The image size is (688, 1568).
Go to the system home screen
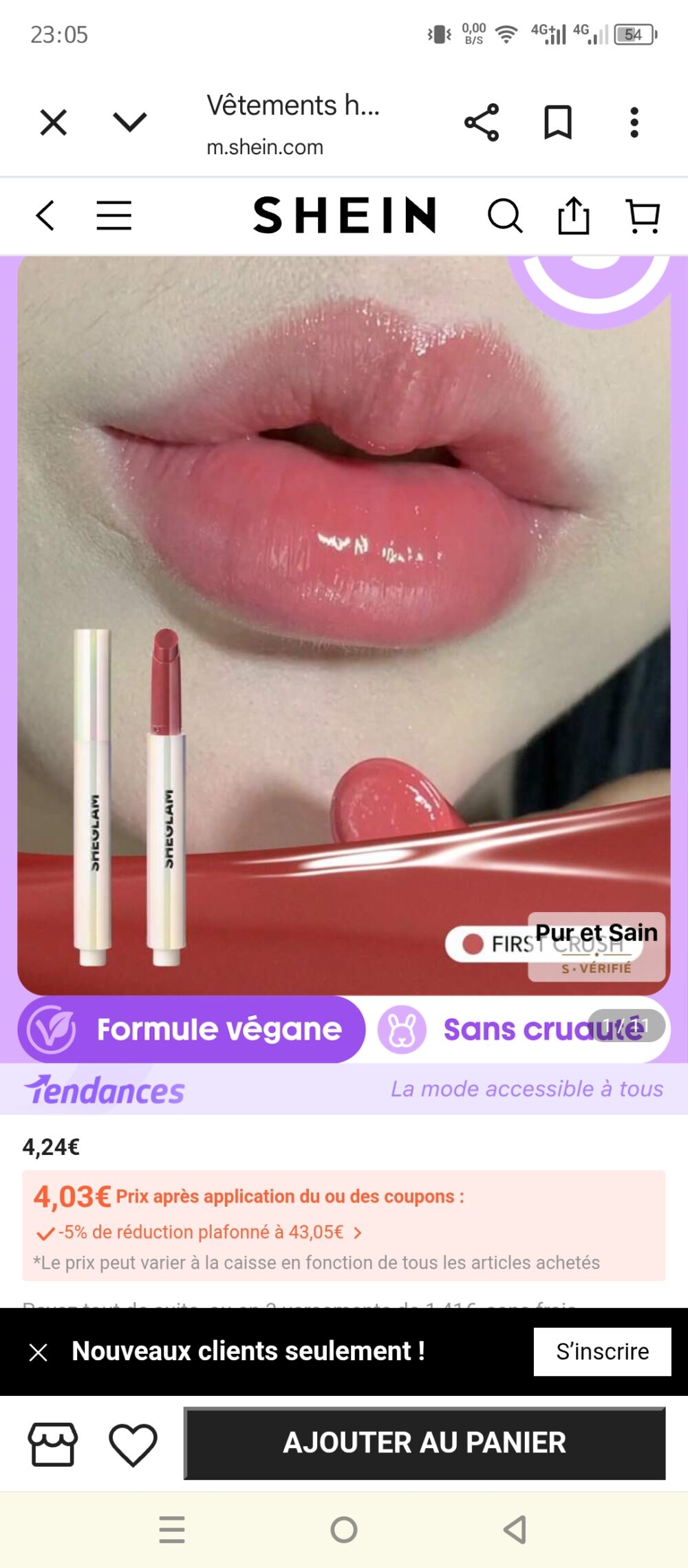pyautogui.click(x=344, y=1530)
